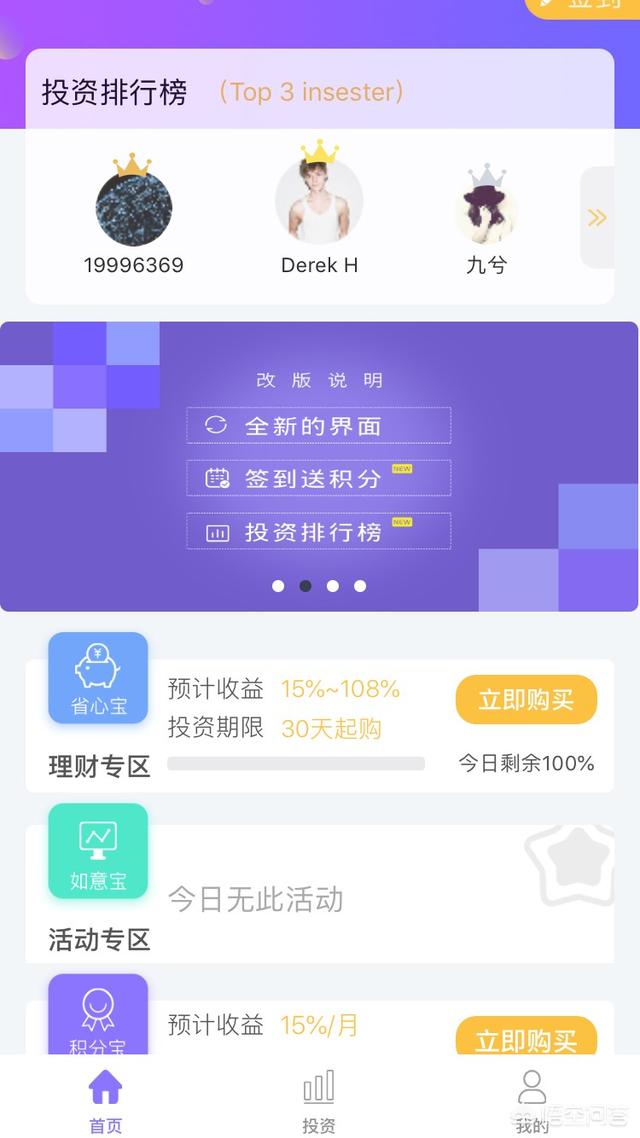Open the 省心宝 product icon
The image size is (640, 1138).
click(98, 678)
